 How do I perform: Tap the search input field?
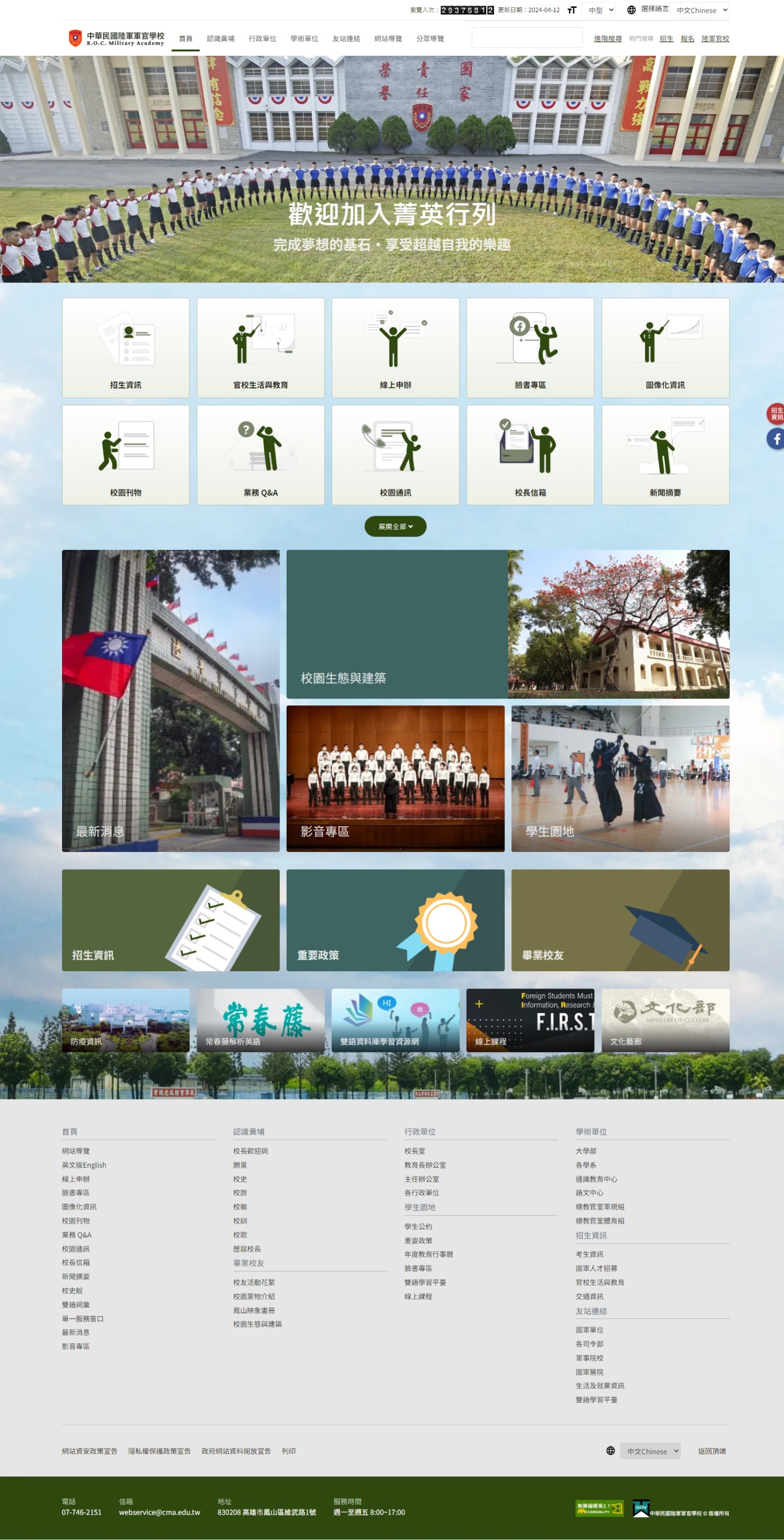point(526,38)
